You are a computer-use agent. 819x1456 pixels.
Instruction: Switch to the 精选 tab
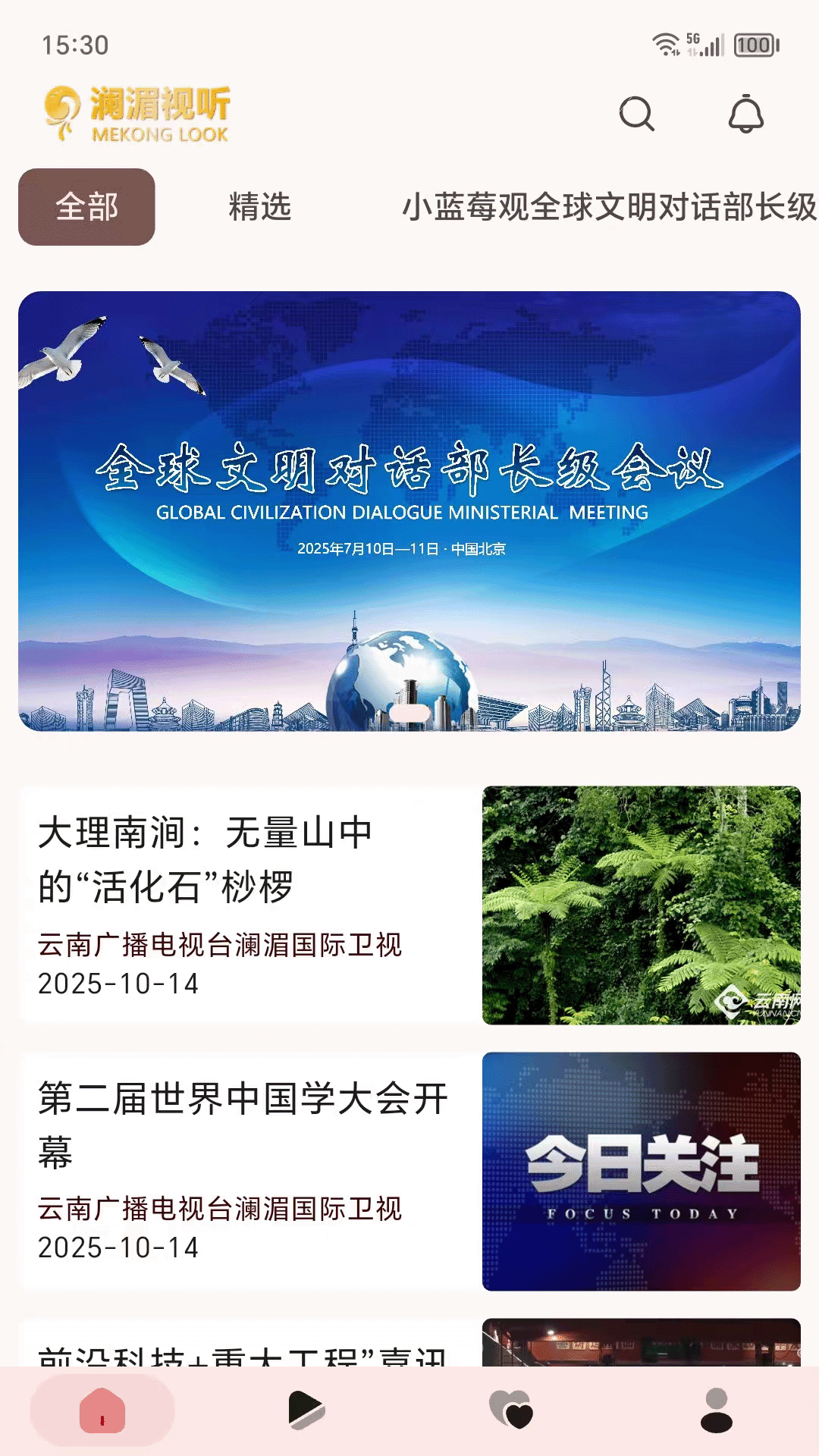point(260,207)
